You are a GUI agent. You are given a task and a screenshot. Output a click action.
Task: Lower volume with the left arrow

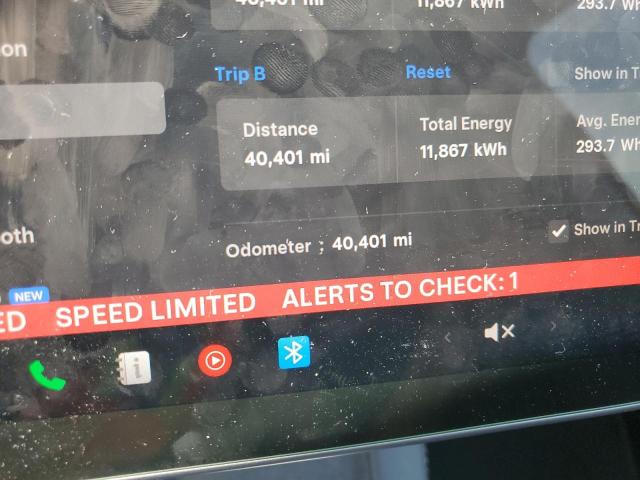click(x=448, y=338)
